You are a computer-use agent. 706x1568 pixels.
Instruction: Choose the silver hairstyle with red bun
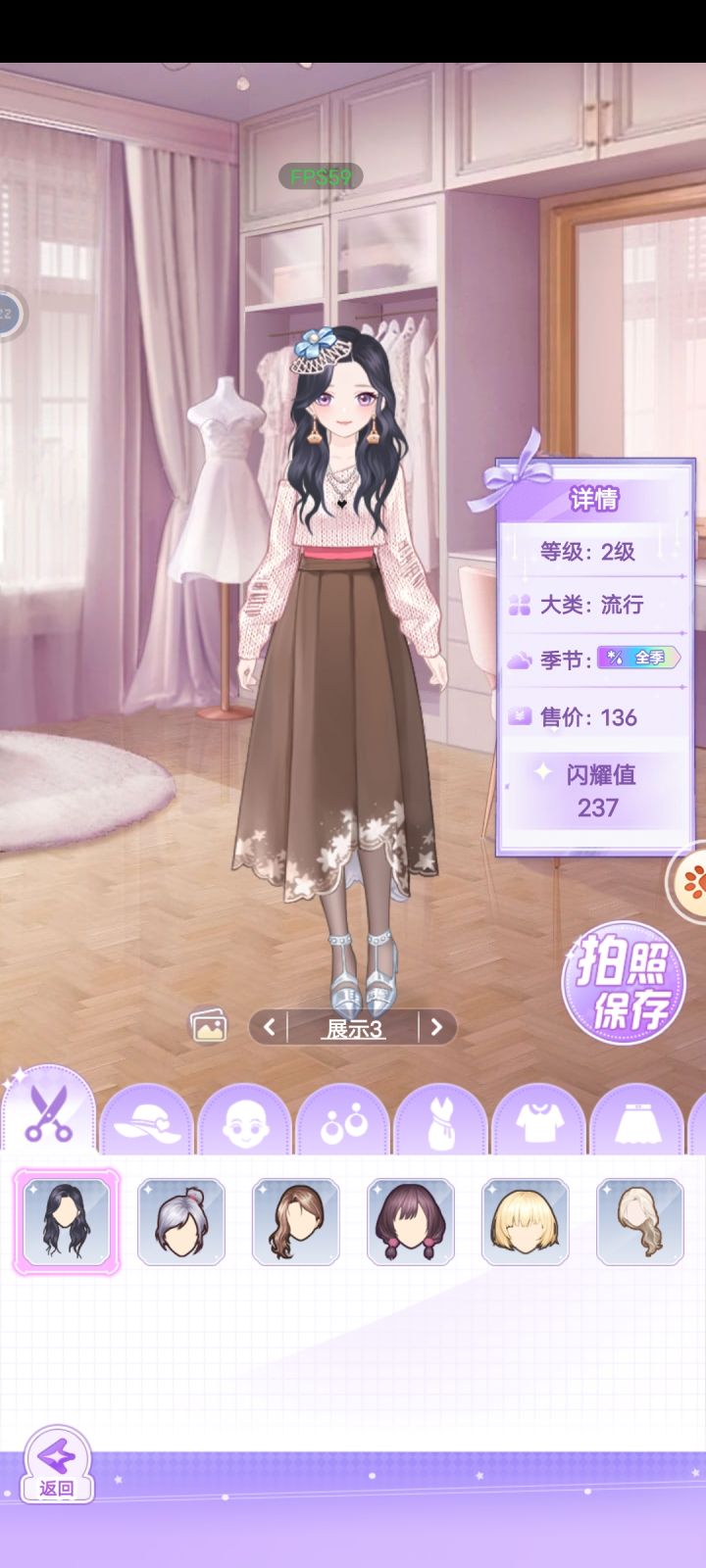(x=180, y=1222)
